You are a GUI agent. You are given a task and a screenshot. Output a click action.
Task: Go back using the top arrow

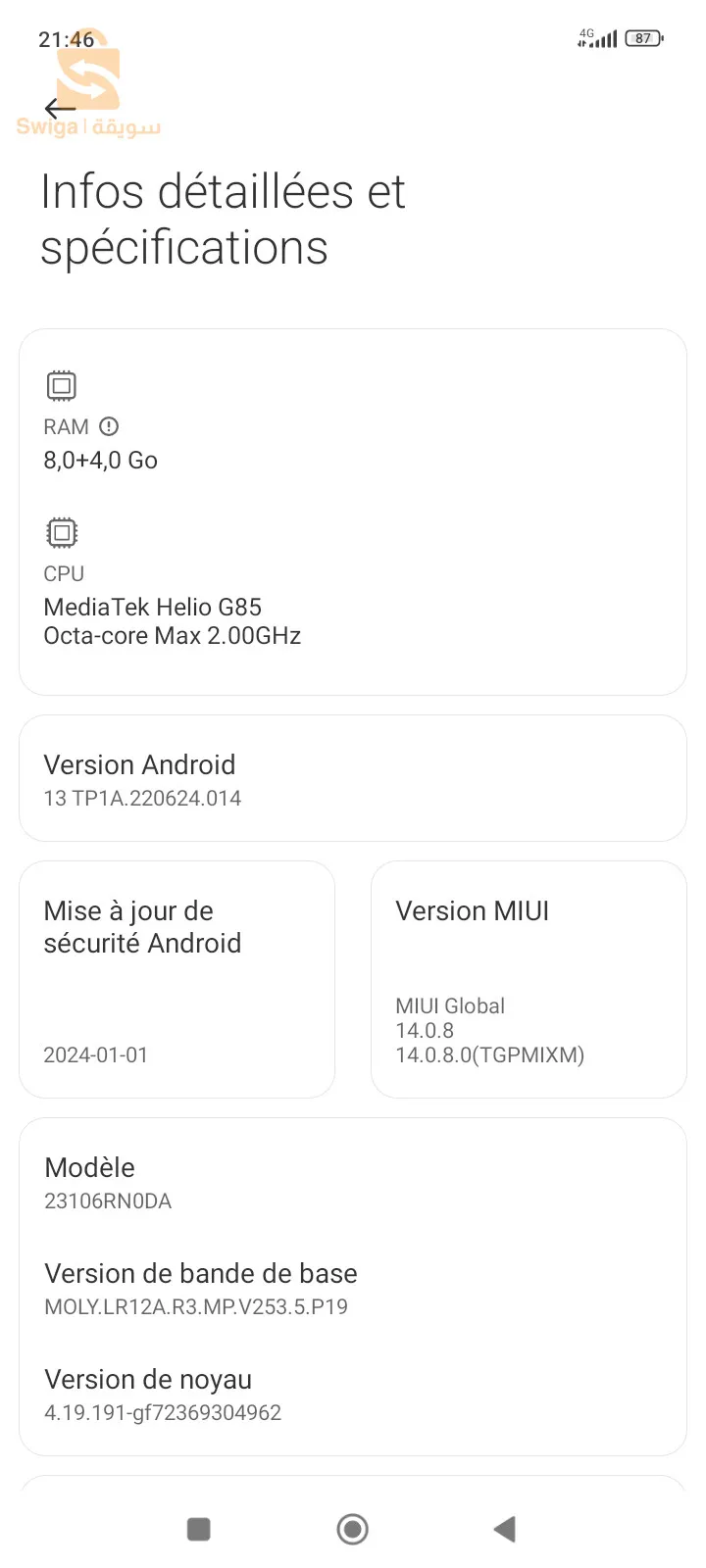pyautogui.click(x=60, y=108)
